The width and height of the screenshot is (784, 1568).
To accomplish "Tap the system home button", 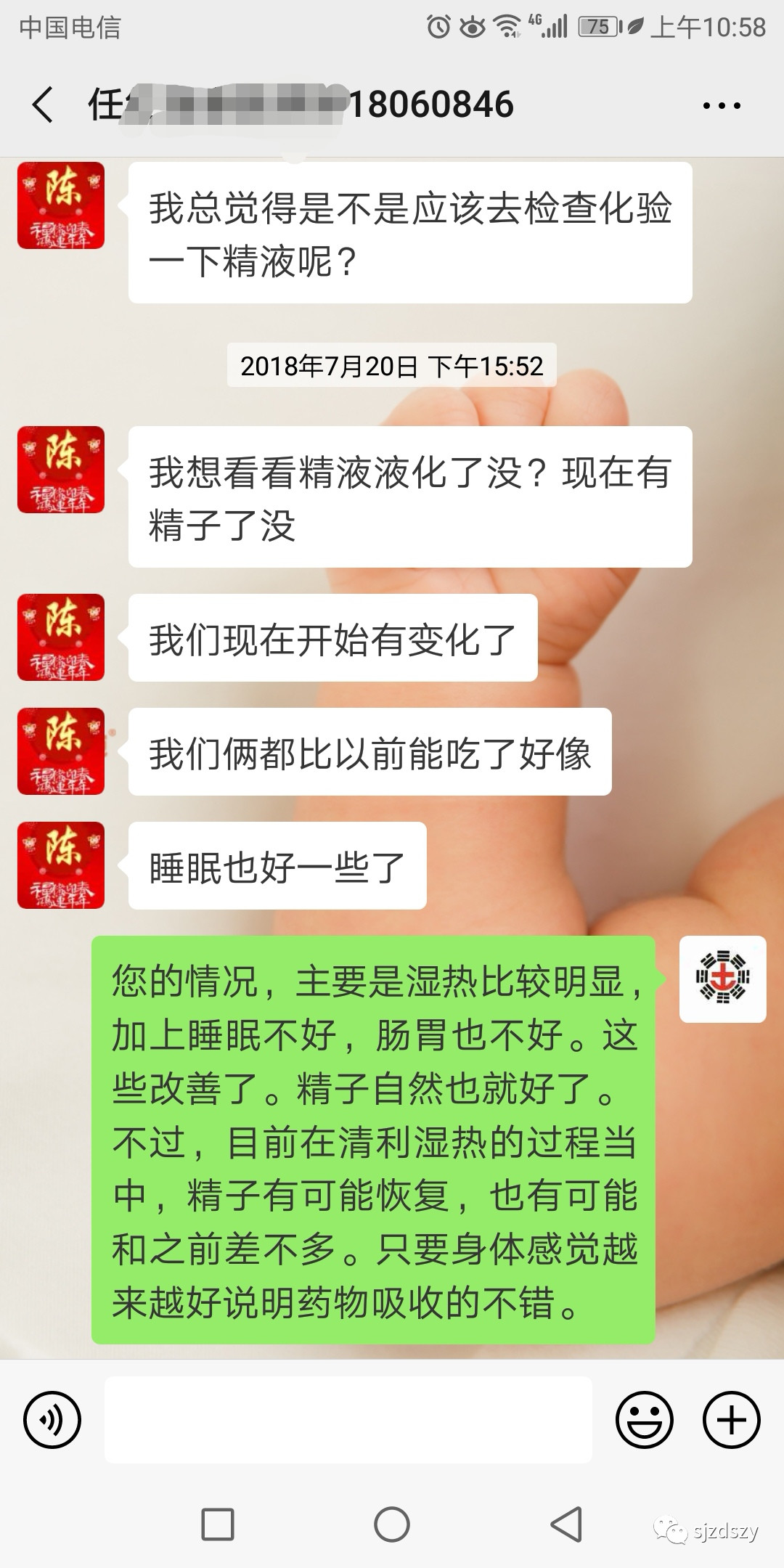I will coord(392,1524).
